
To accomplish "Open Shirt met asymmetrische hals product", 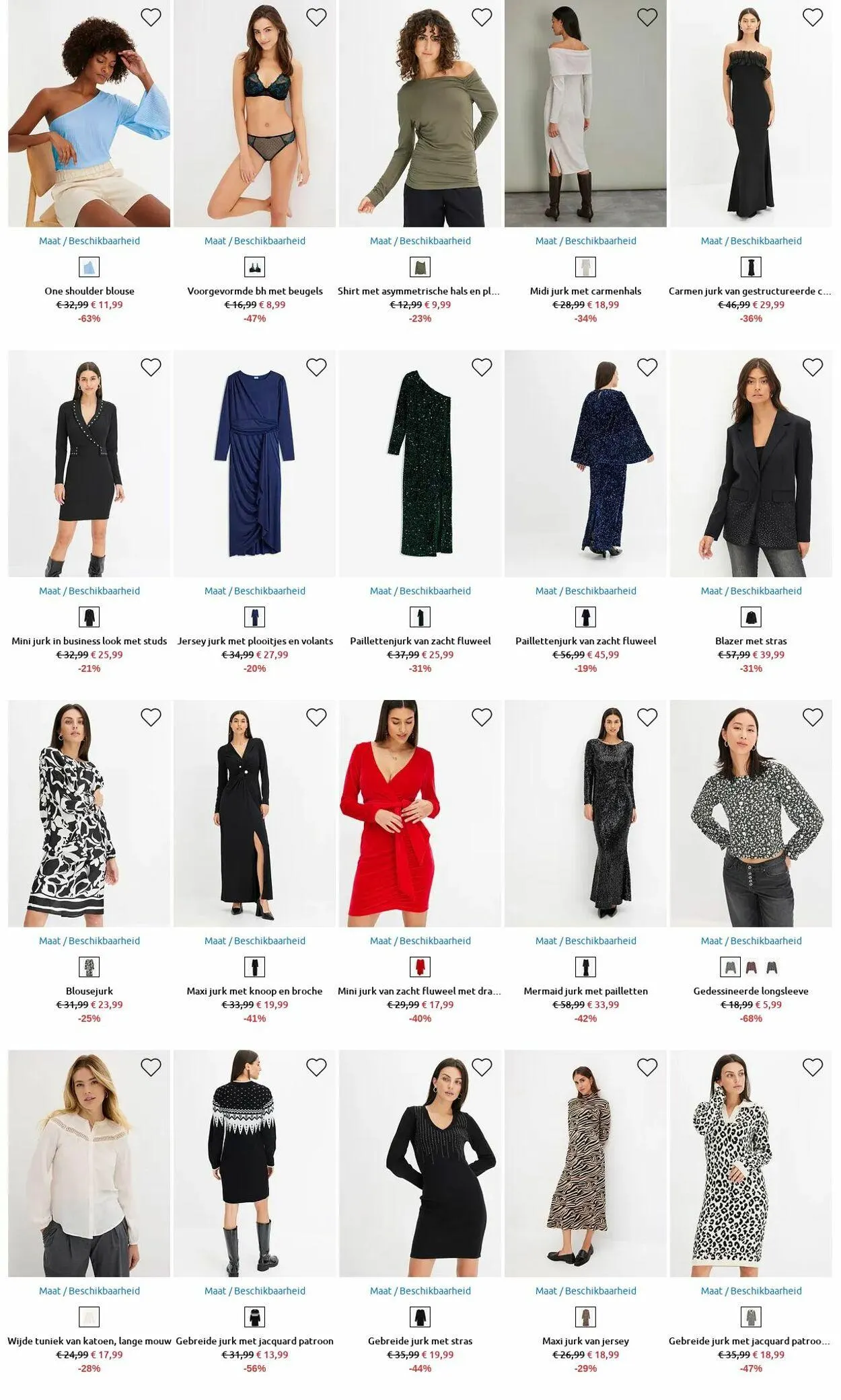I will tap(420, 291).
